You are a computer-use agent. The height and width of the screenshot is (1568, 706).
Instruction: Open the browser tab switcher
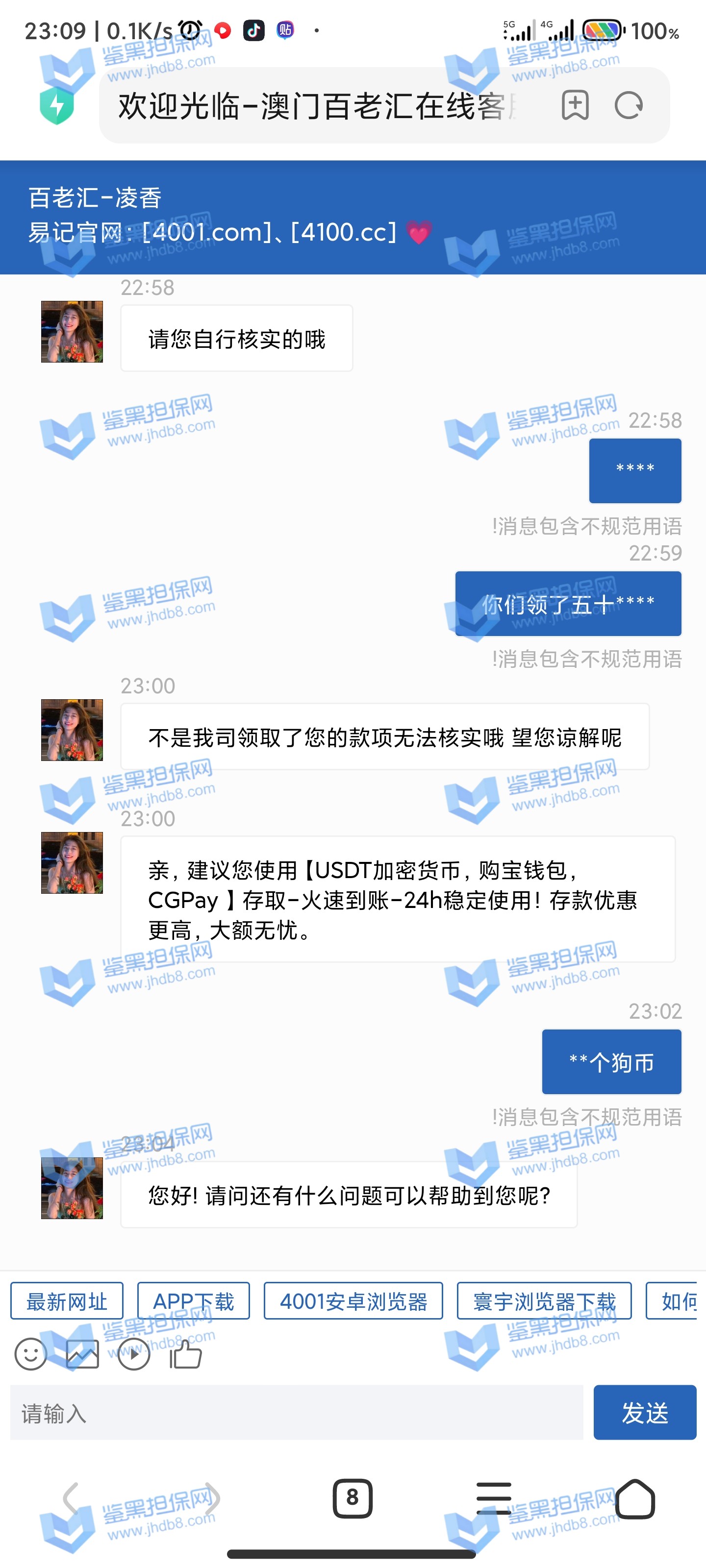click(352, 1497)
